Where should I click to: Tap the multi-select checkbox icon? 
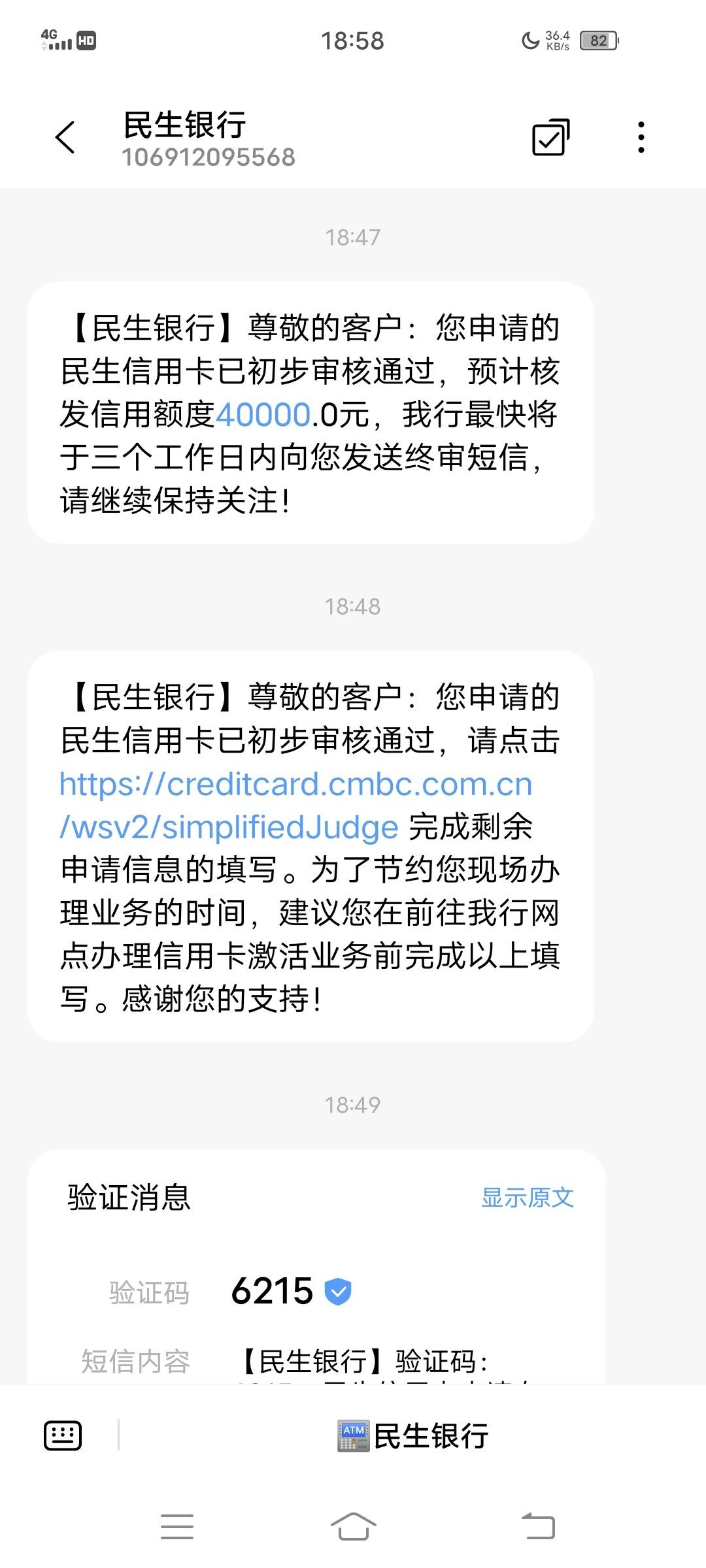click(x=550, y=137)
